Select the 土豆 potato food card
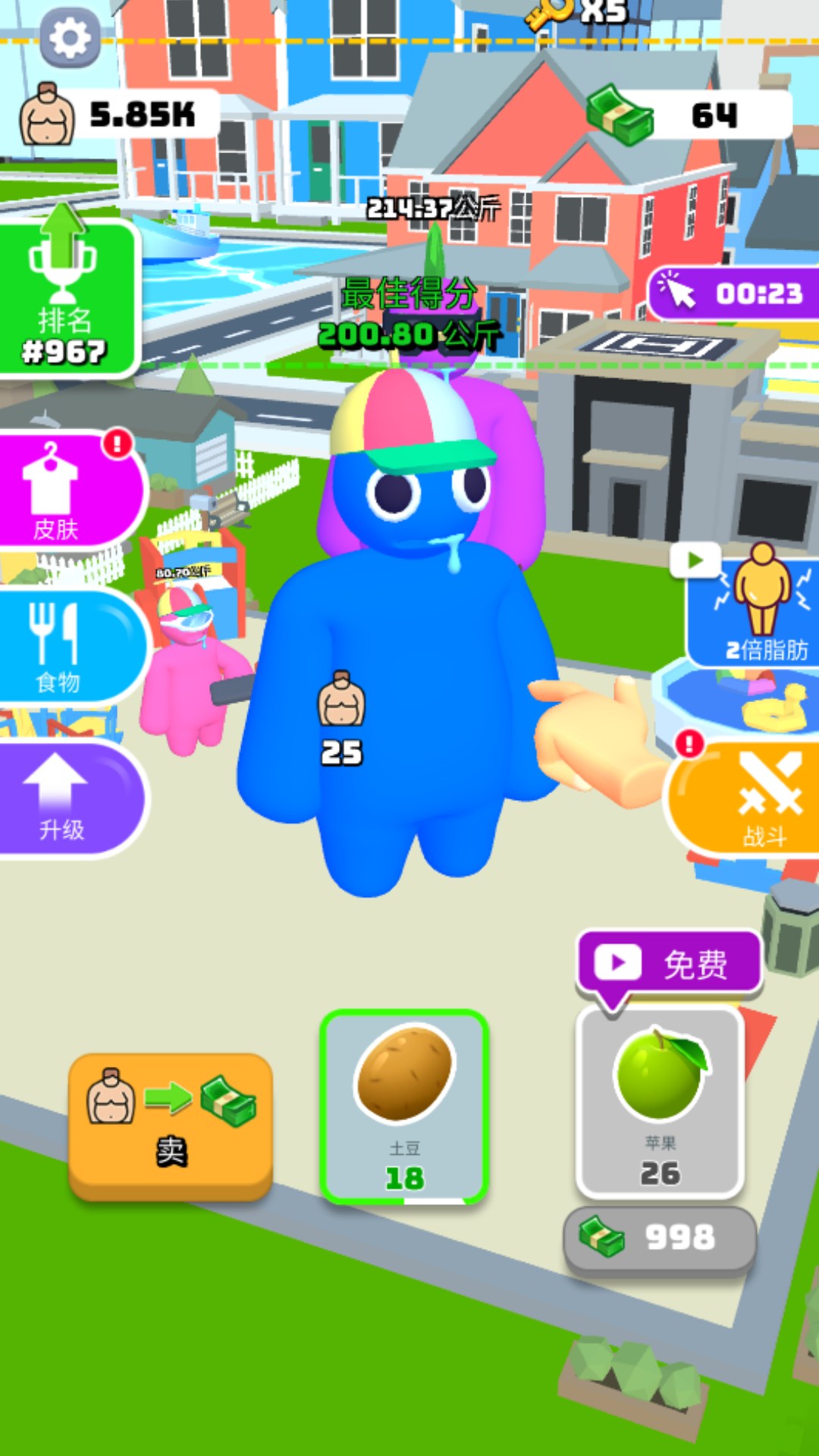 [404, 1107]
